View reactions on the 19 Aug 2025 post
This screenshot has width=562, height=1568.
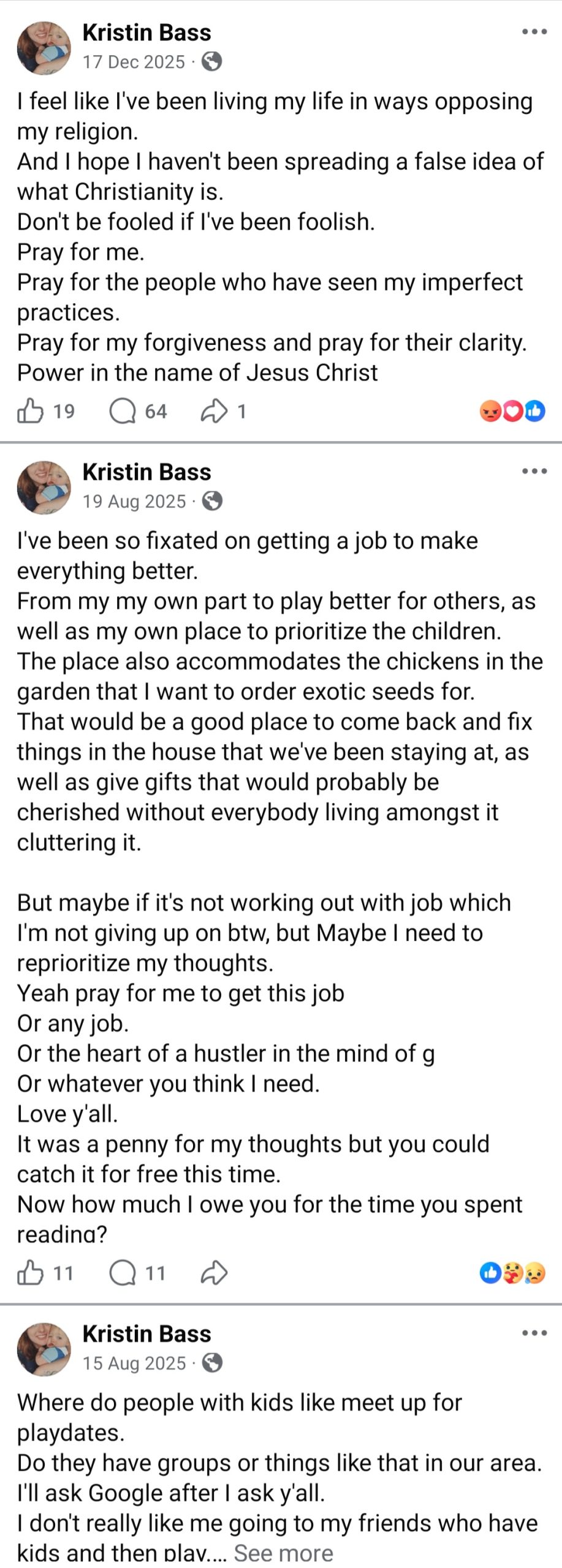tap(512, 1273)
